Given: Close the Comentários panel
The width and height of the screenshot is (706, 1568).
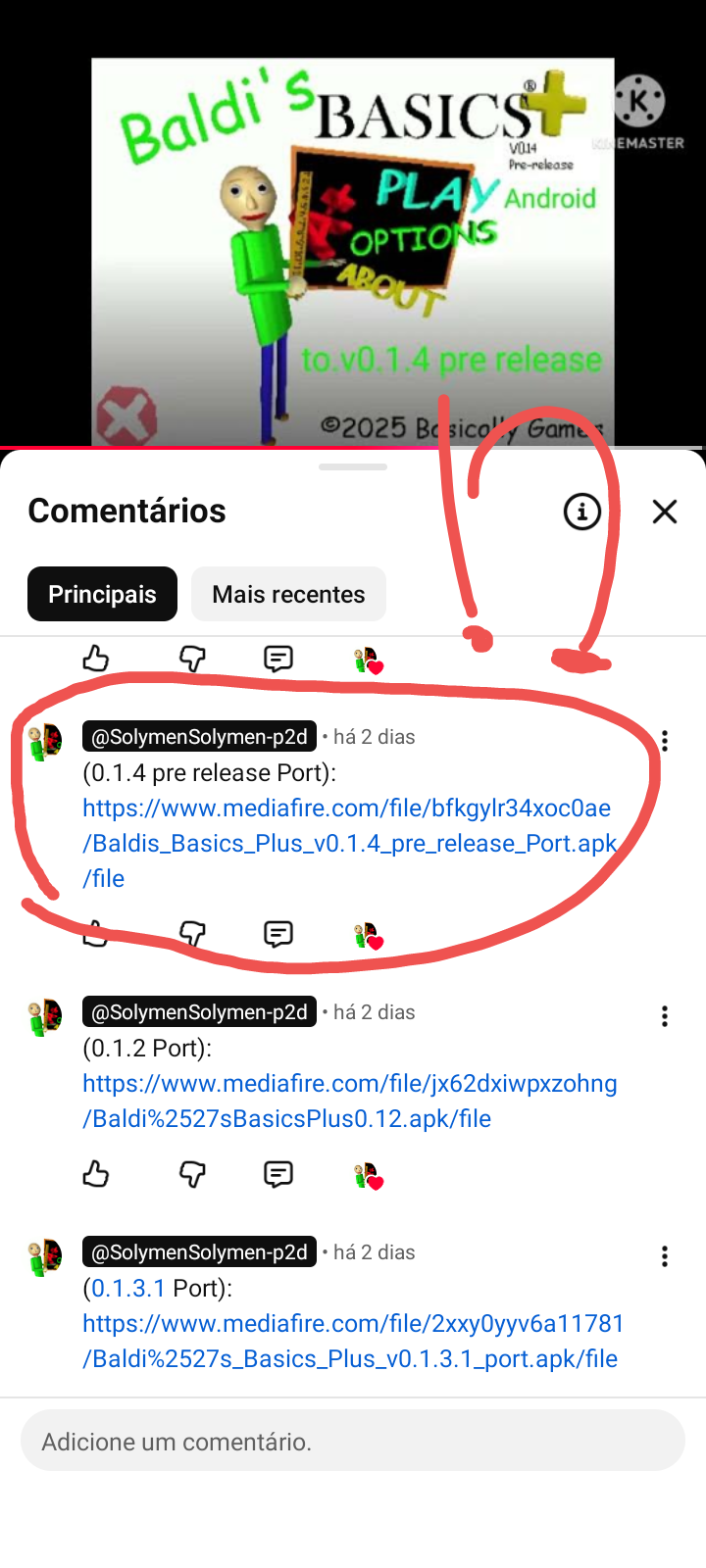Looking at the screenshot, I should pyautogui.click(x=665, y=512).
